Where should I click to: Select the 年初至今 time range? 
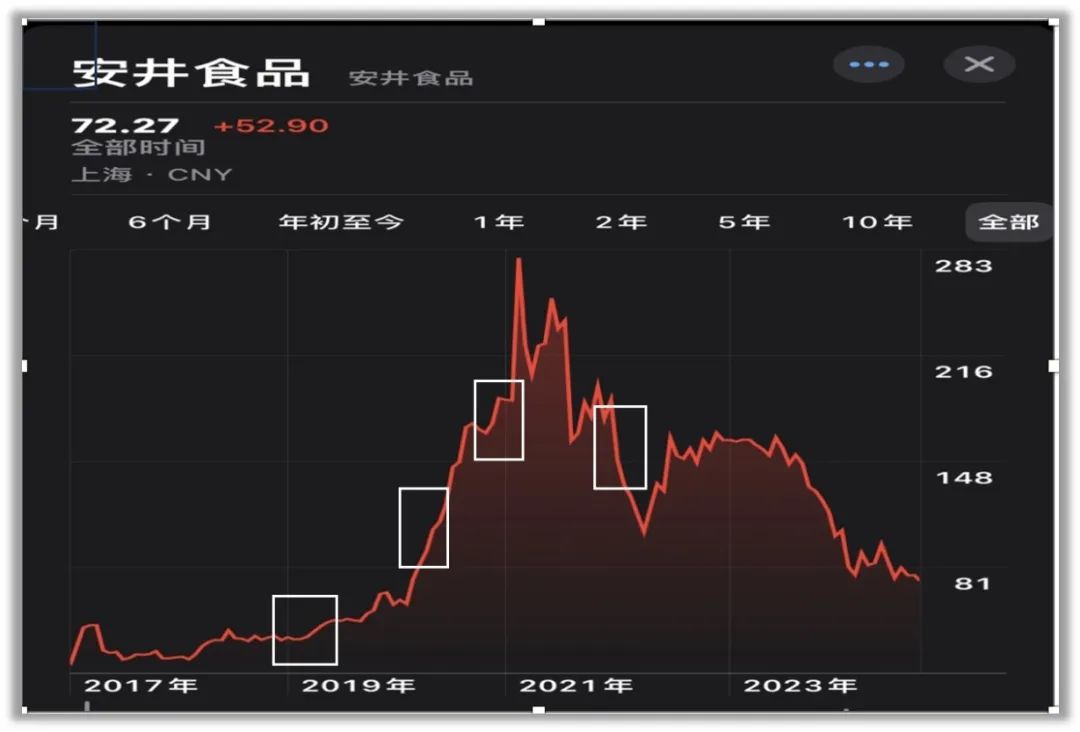click(341, 222)
